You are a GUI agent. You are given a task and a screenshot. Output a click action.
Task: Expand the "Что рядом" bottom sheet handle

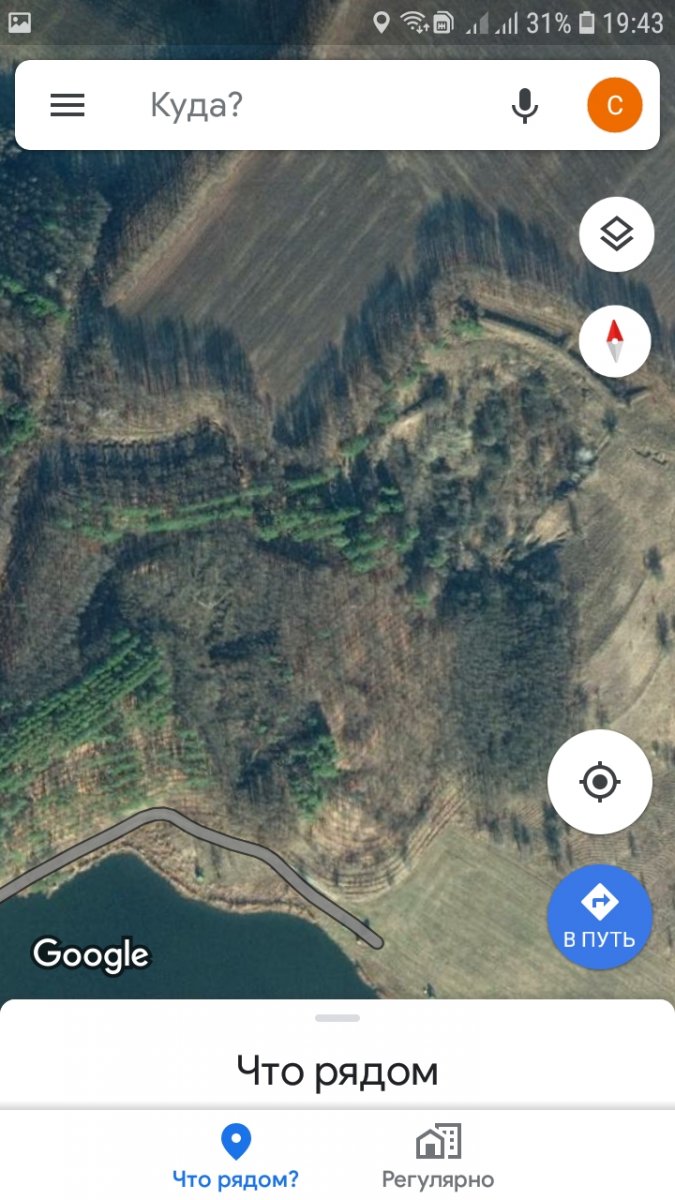pos(337,1018)
